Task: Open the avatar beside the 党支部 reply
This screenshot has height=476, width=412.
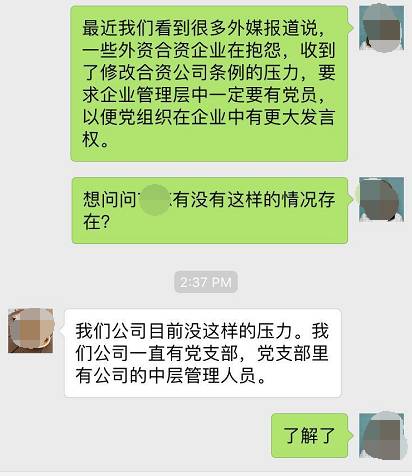Action: pyautogui.click(x=31, y=331)
